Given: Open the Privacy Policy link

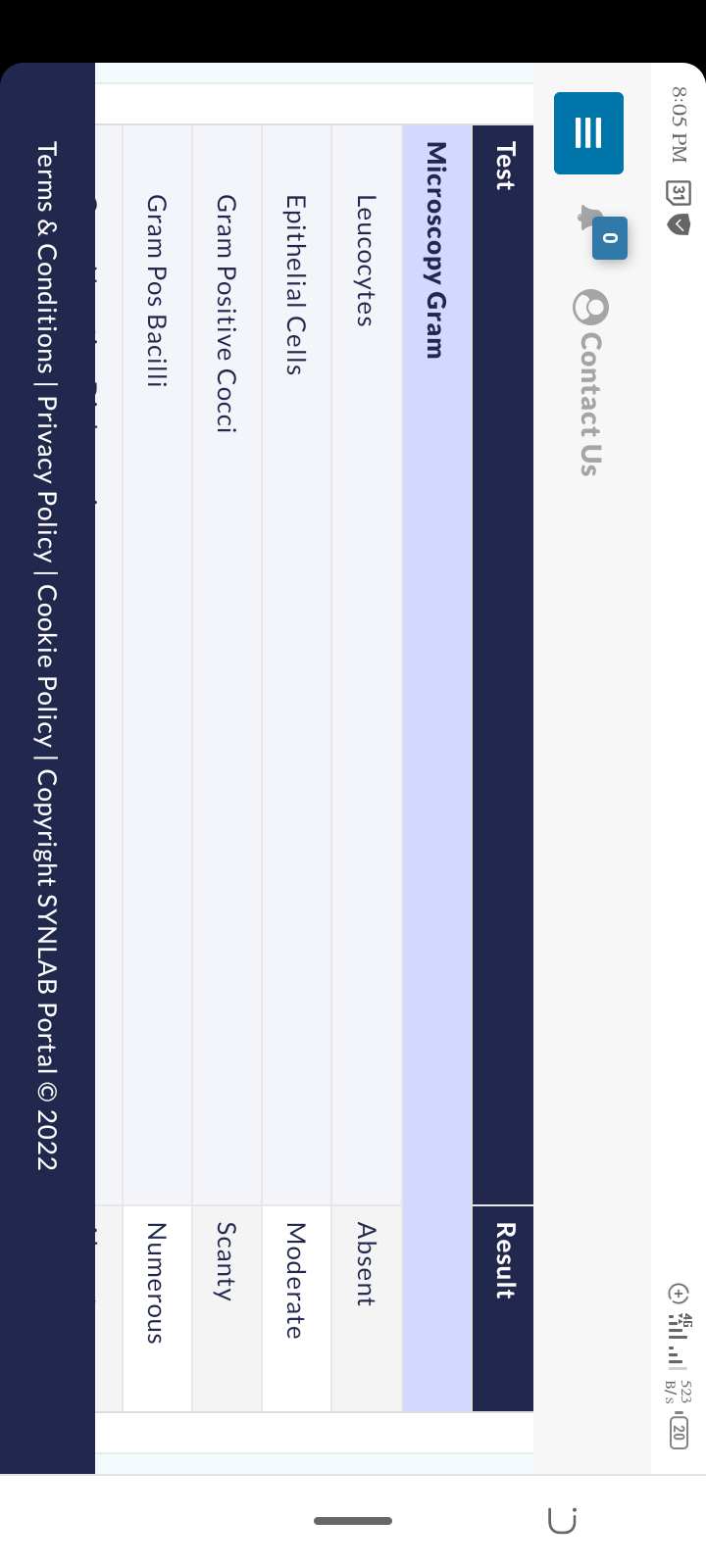Looking at the screenshot, I should click(46, 478).
